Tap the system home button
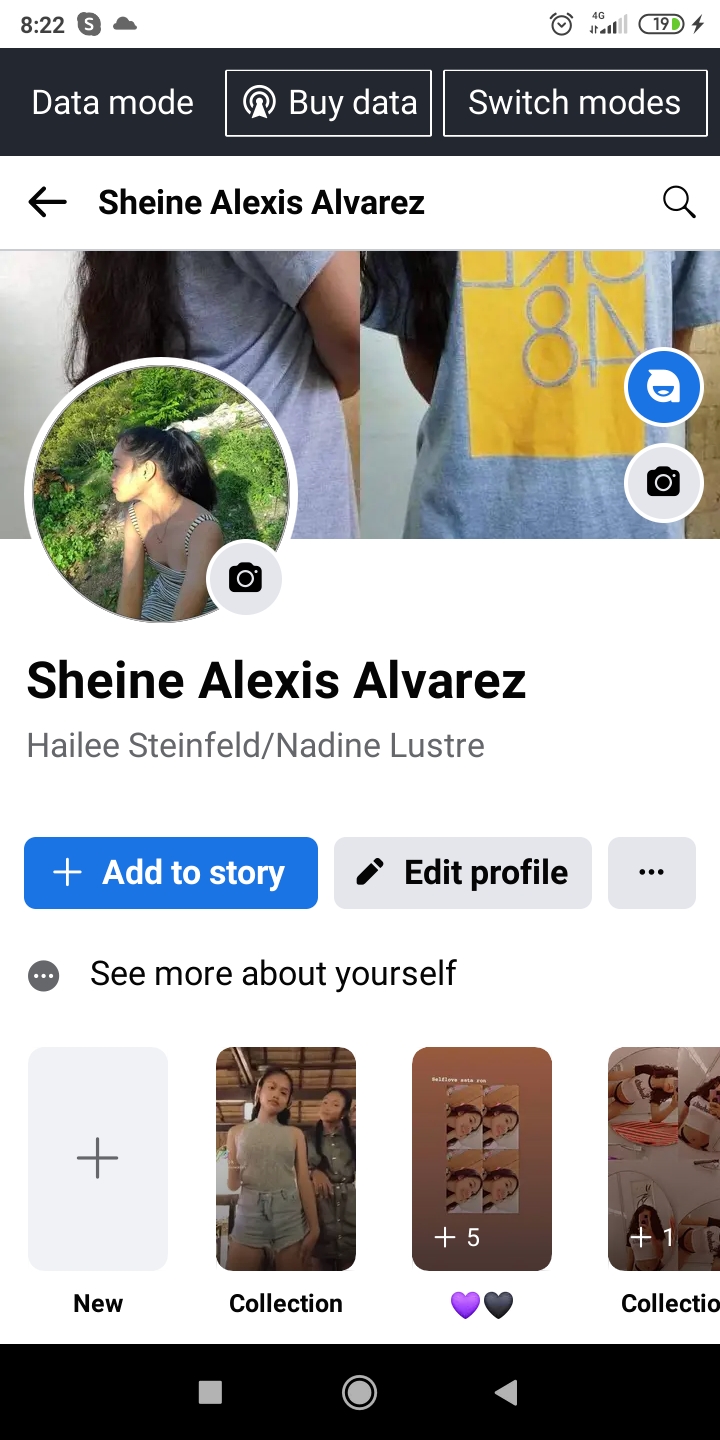Viewport: 720px width, 1440px height. [359, 1392]
